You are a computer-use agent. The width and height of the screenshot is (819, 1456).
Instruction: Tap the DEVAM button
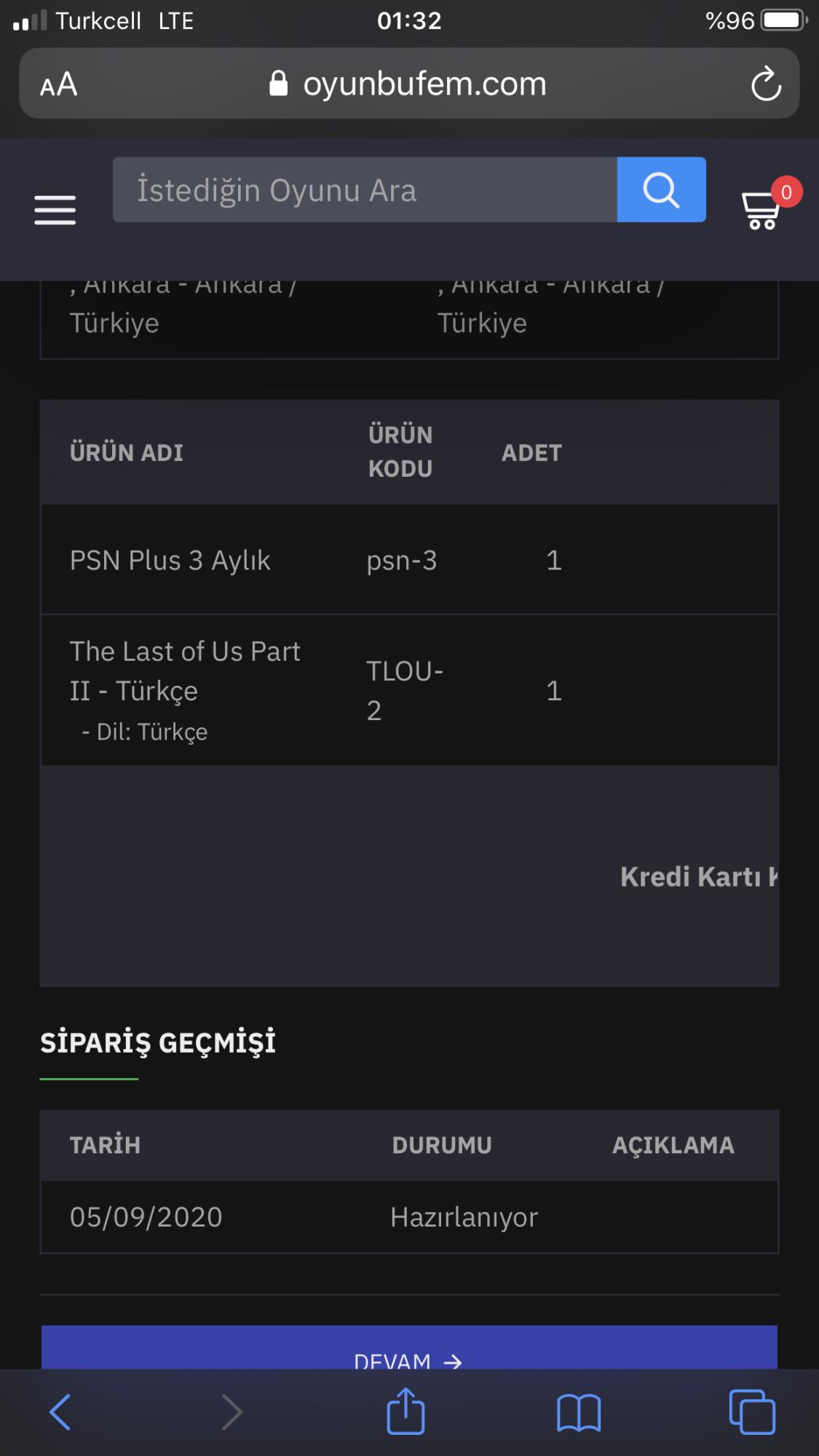tap(409, 1347)
